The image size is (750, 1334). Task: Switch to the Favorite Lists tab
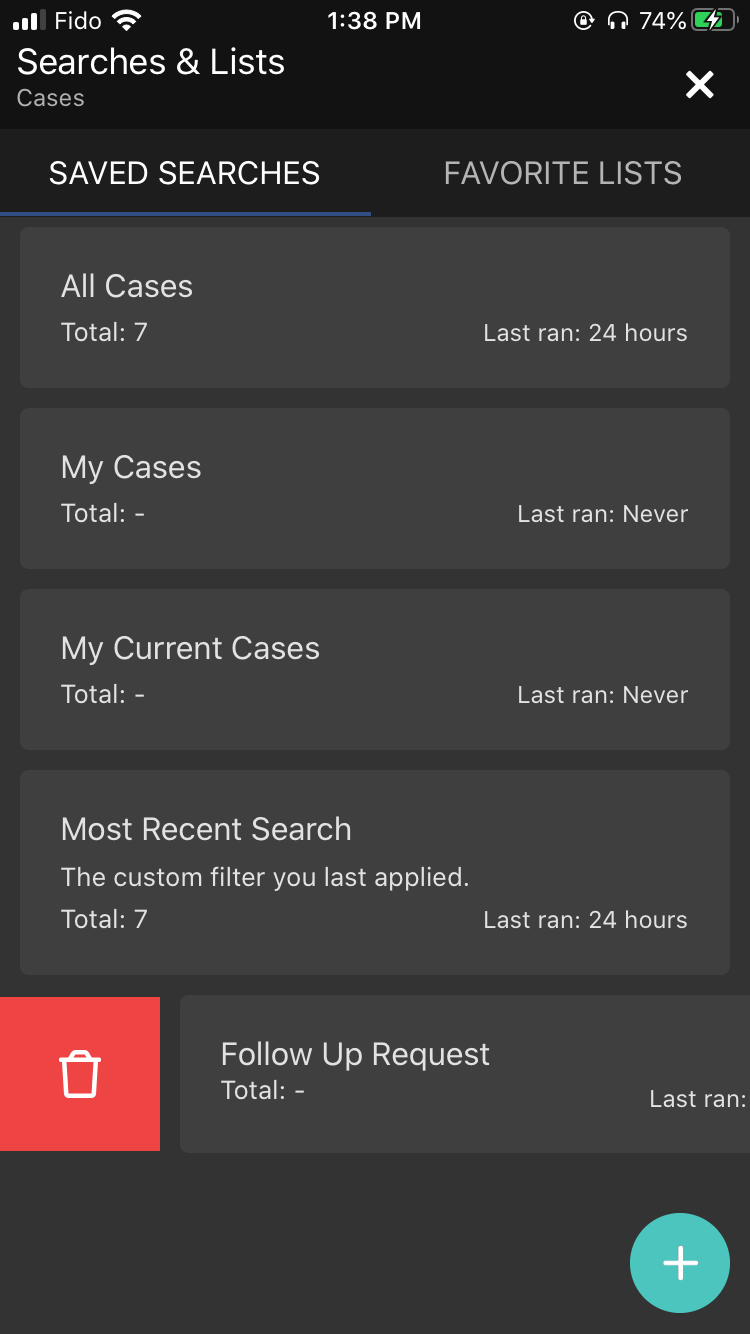[563, 173]
